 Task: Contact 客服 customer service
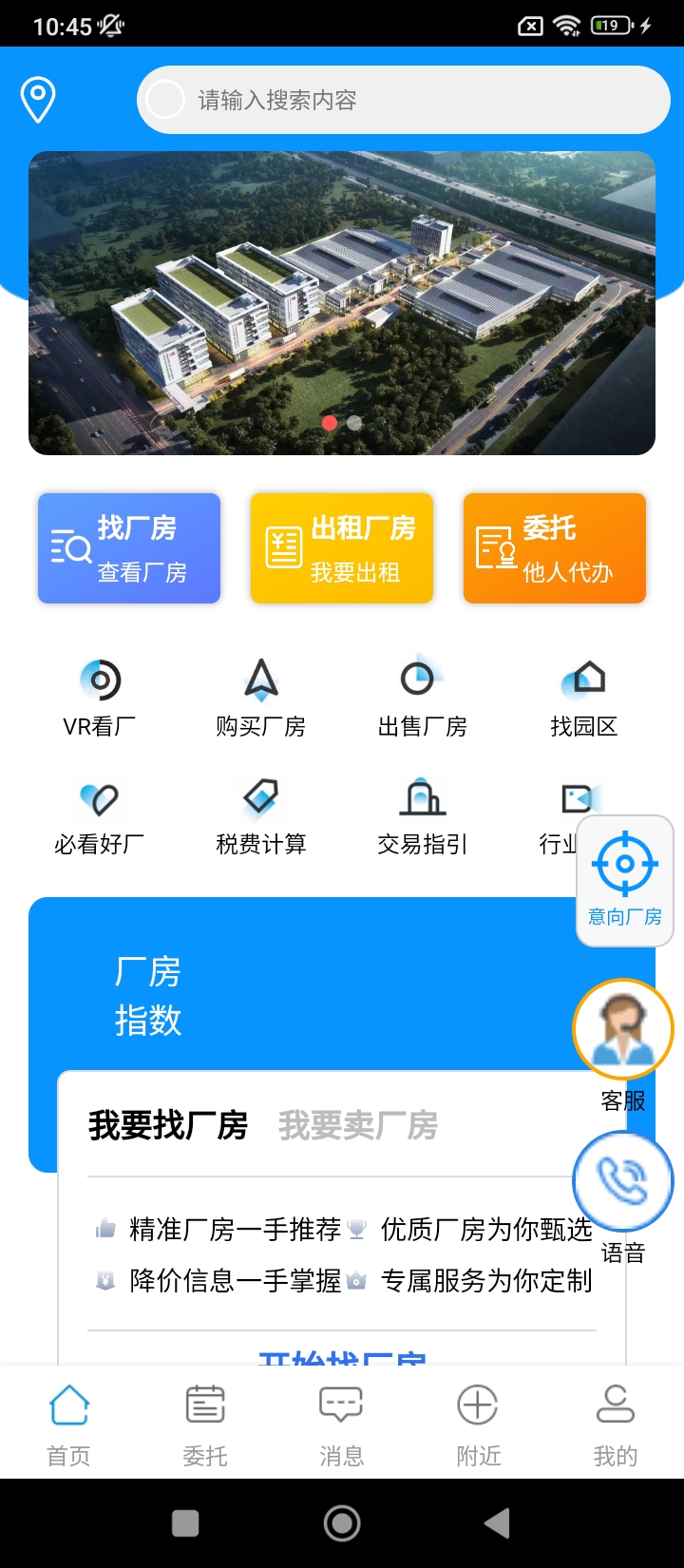[623, 1029]
